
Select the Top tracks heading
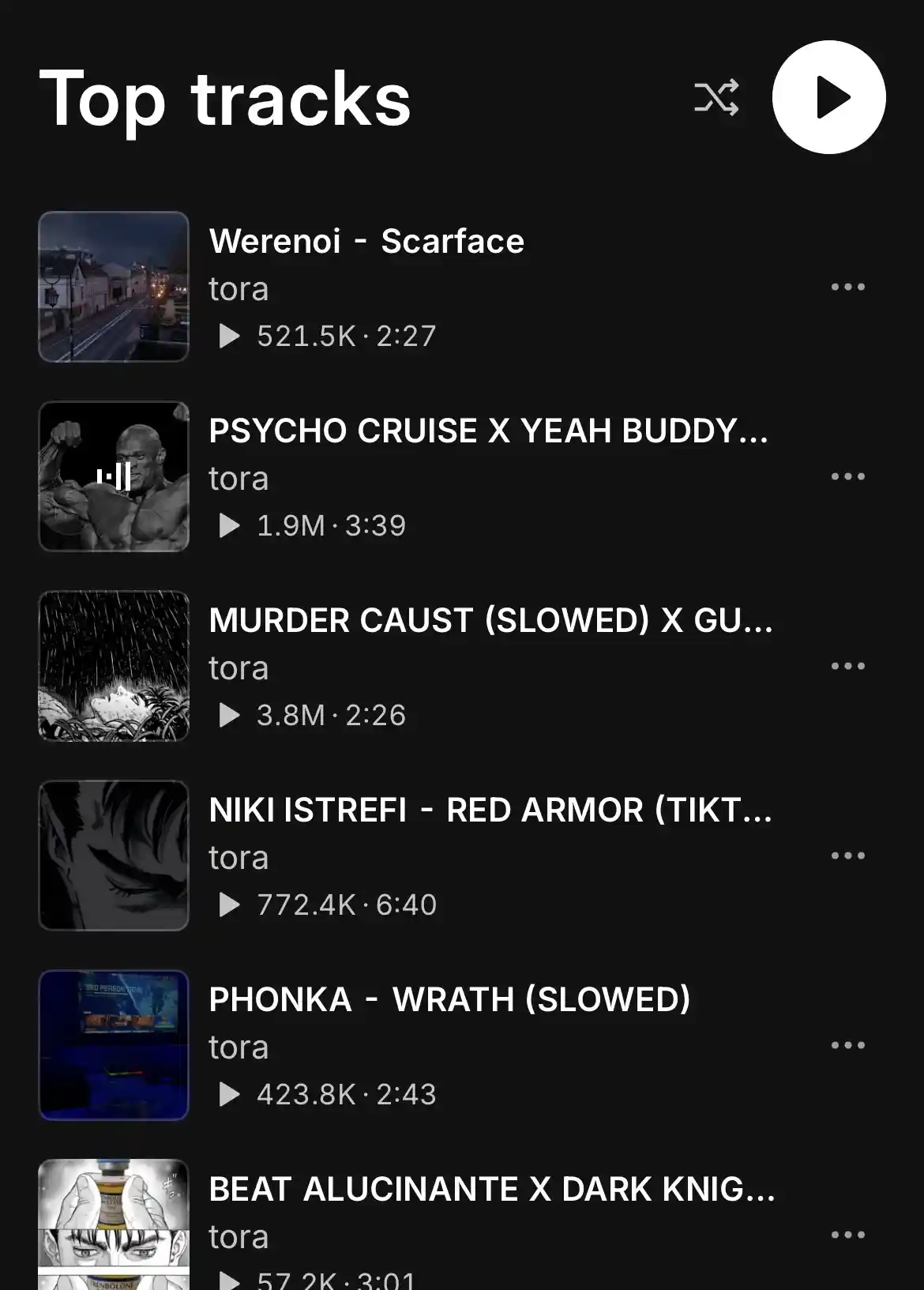pyautogui.click(x=225, y=99)
